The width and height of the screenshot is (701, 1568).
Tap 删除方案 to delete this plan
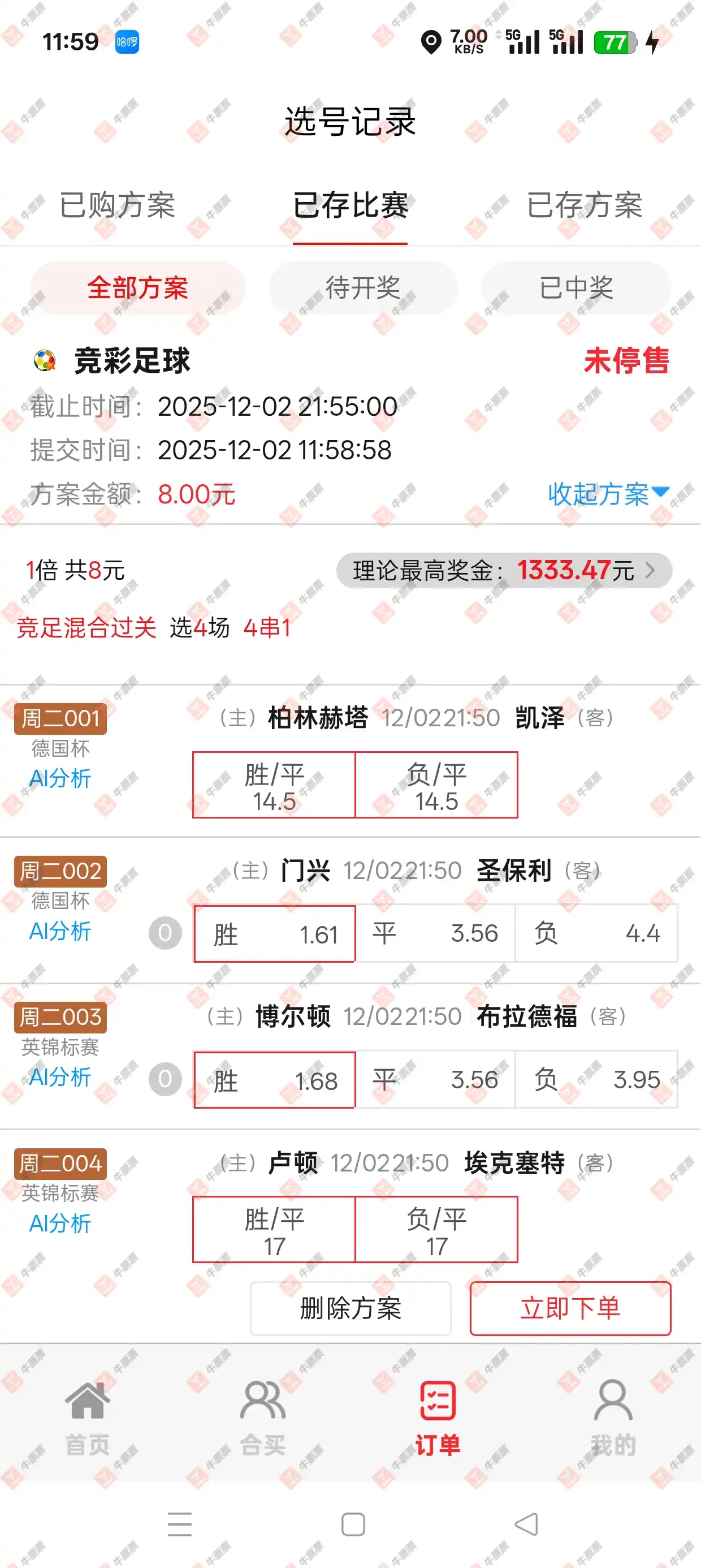coord(350,1308)
